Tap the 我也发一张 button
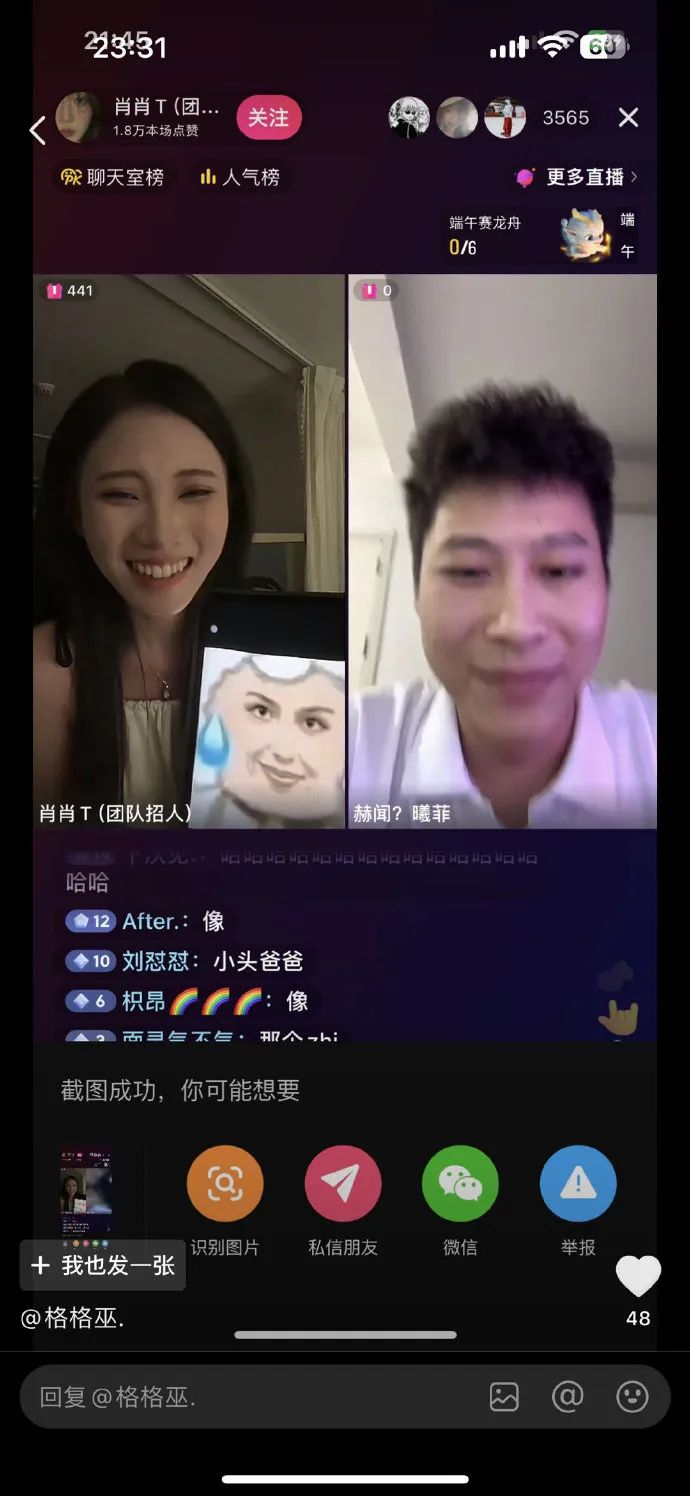Screen dimensions: 690x1496 103,1265
